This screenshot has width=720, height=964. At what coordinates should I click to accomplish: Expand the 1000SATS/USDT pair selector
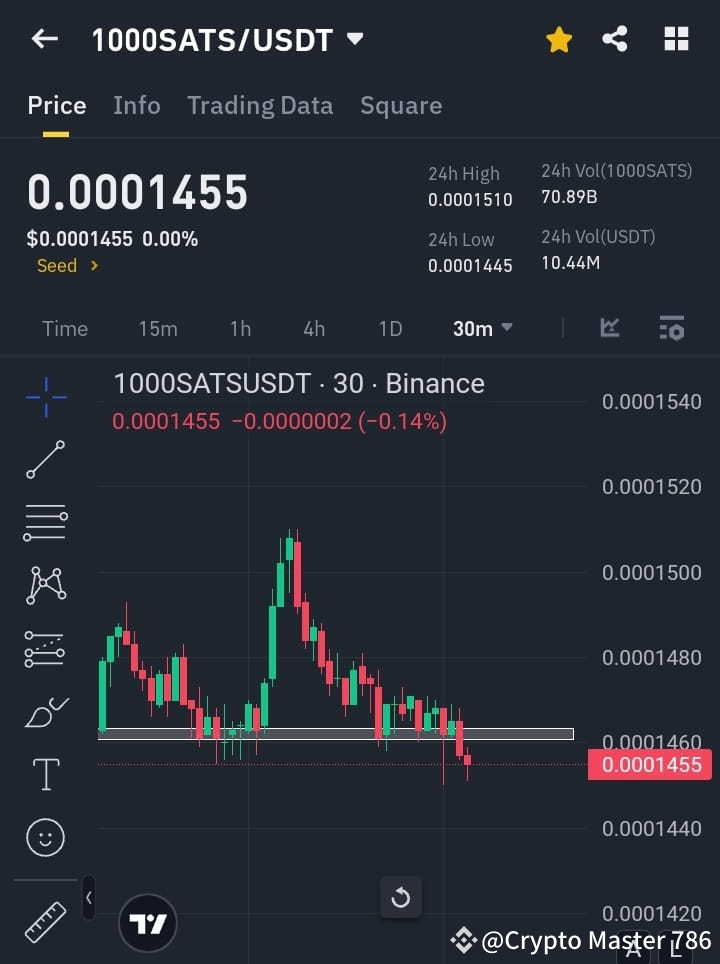click(x=355, y=39)
